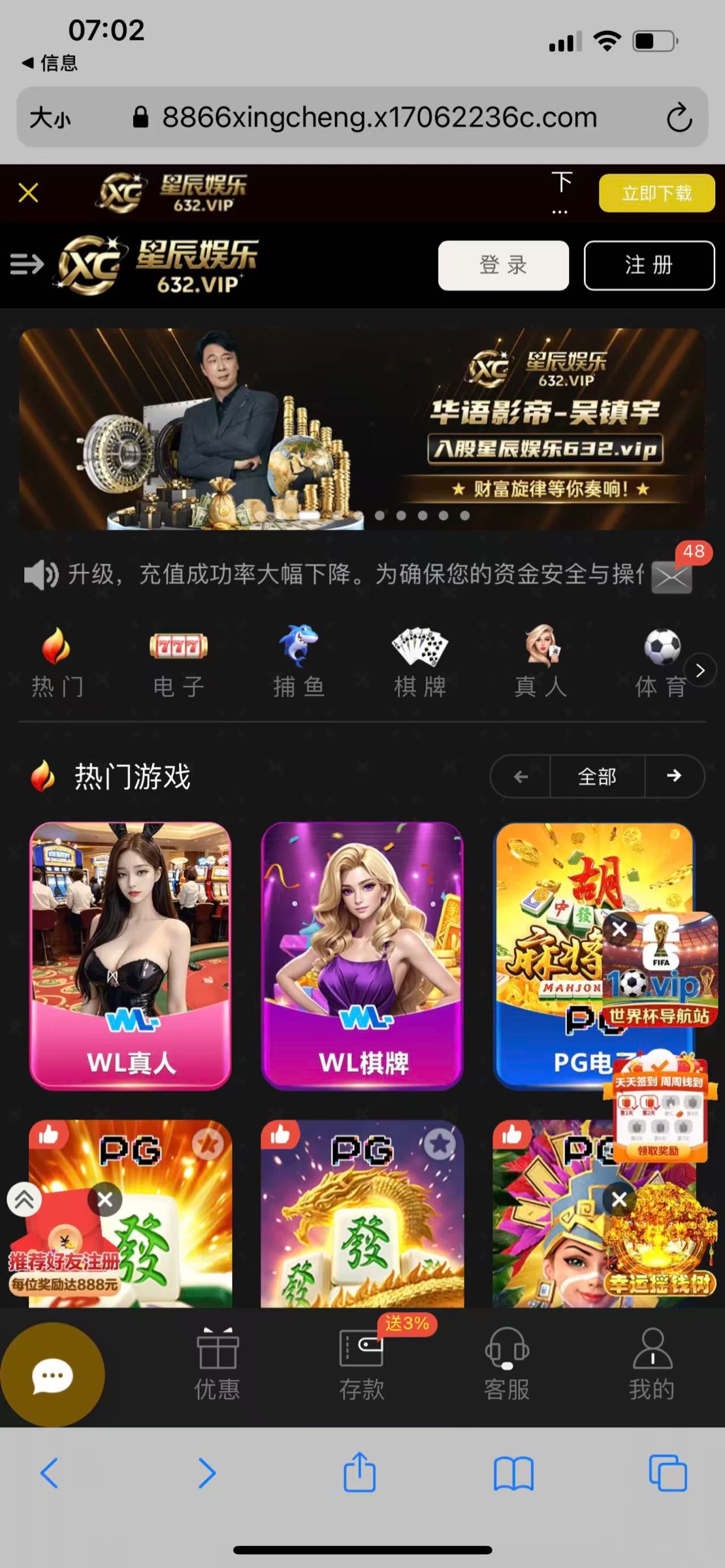Contact 客服 customer service
Viewport: 725px width, 1568px height.
click(506, 1363)
